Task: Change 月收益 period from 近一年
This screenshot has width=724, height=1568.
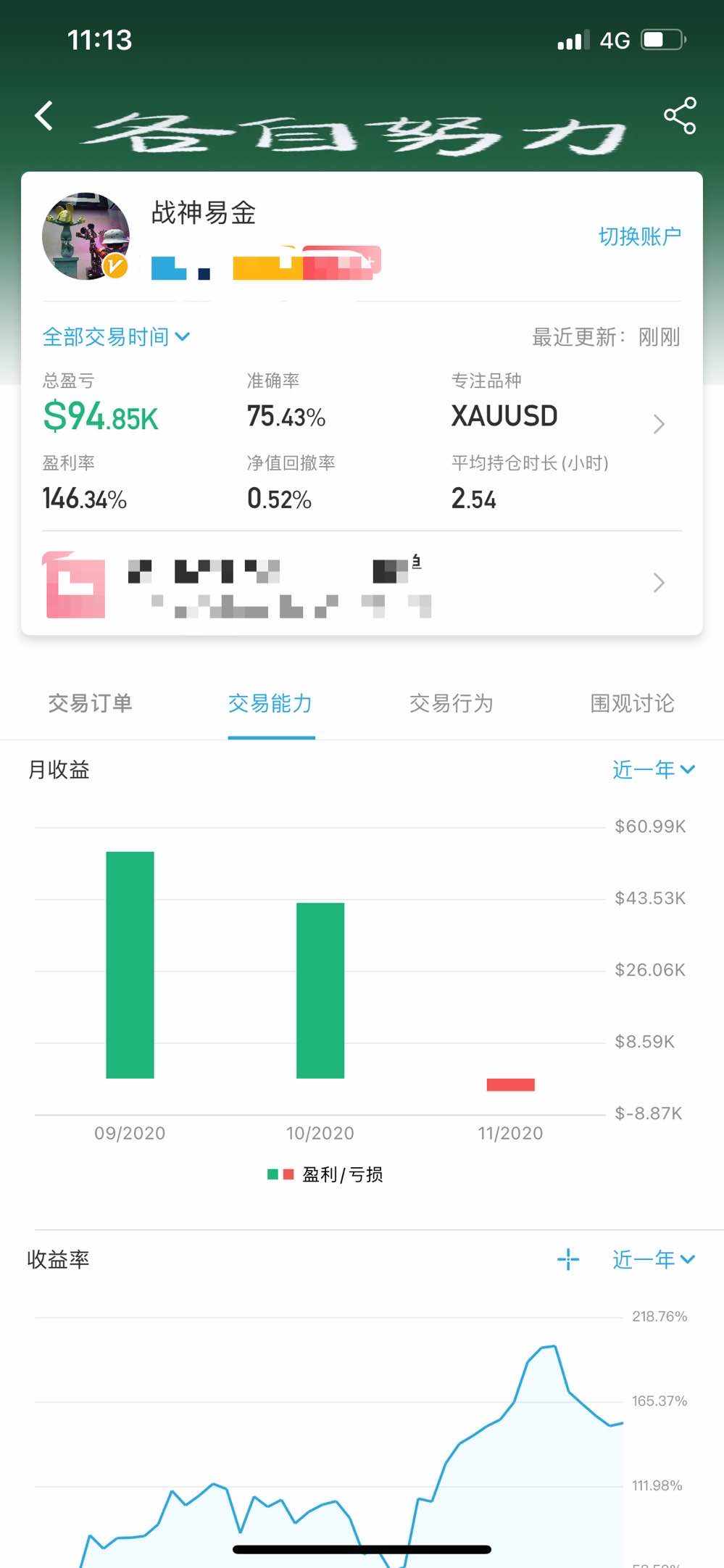Action: 653,769
